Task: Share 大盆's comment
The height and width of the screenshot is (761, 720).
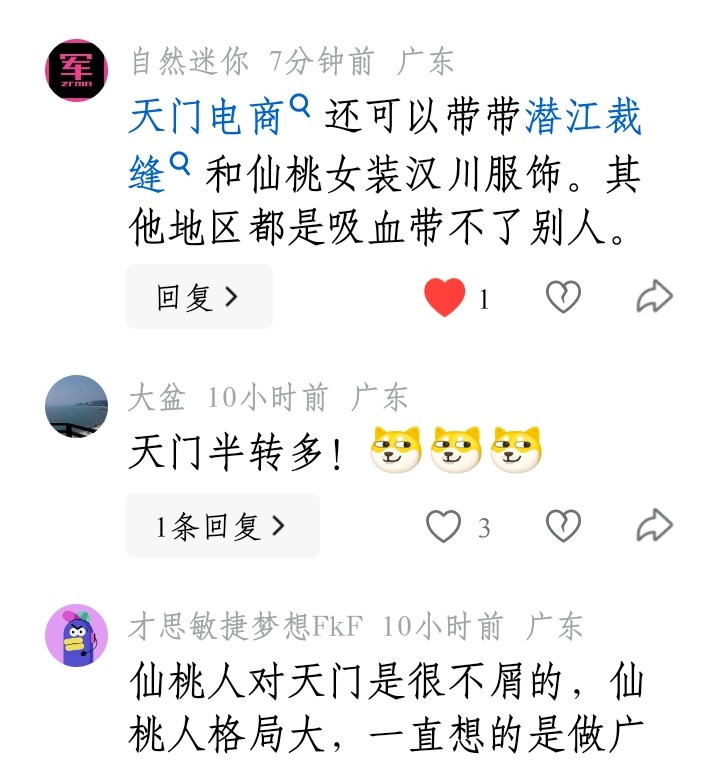Action: (x=655, y=526)
